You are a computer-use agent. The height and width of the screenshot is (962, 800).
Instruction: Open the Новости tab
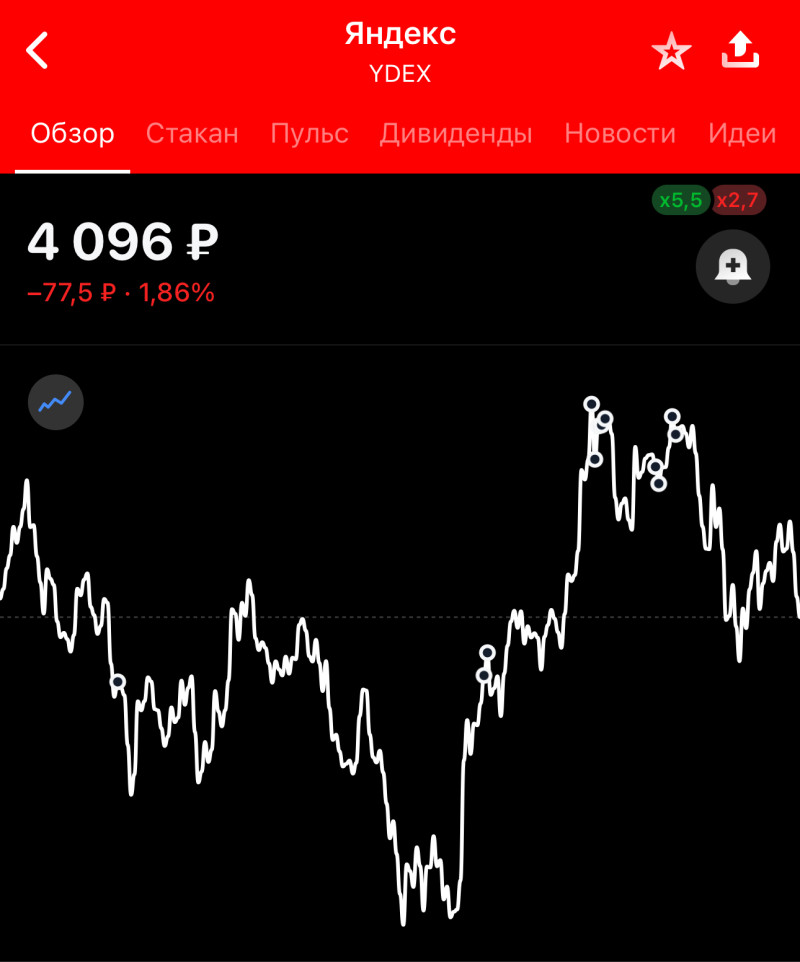tap(620, 134)
